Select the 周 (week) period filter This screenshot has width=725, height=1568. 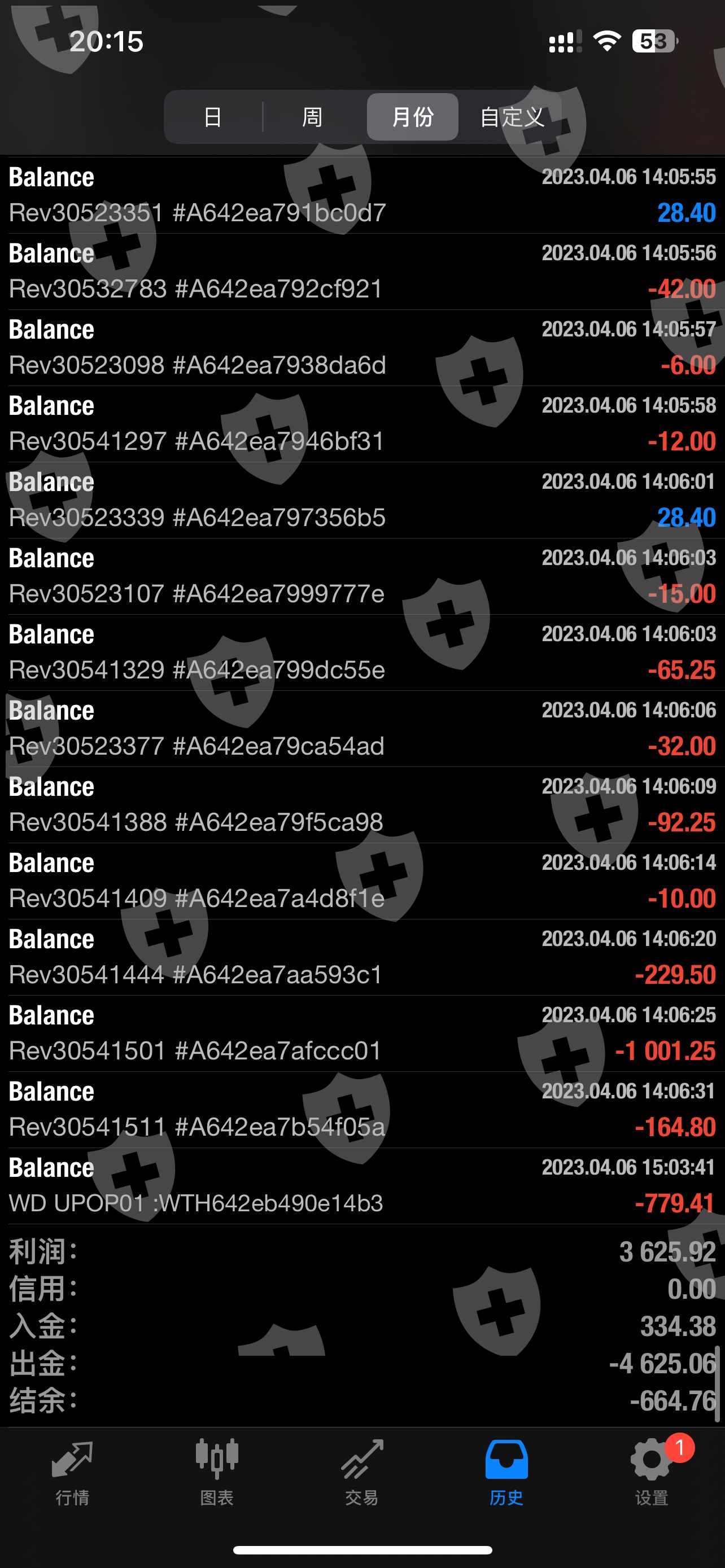(x=312, y=117)
